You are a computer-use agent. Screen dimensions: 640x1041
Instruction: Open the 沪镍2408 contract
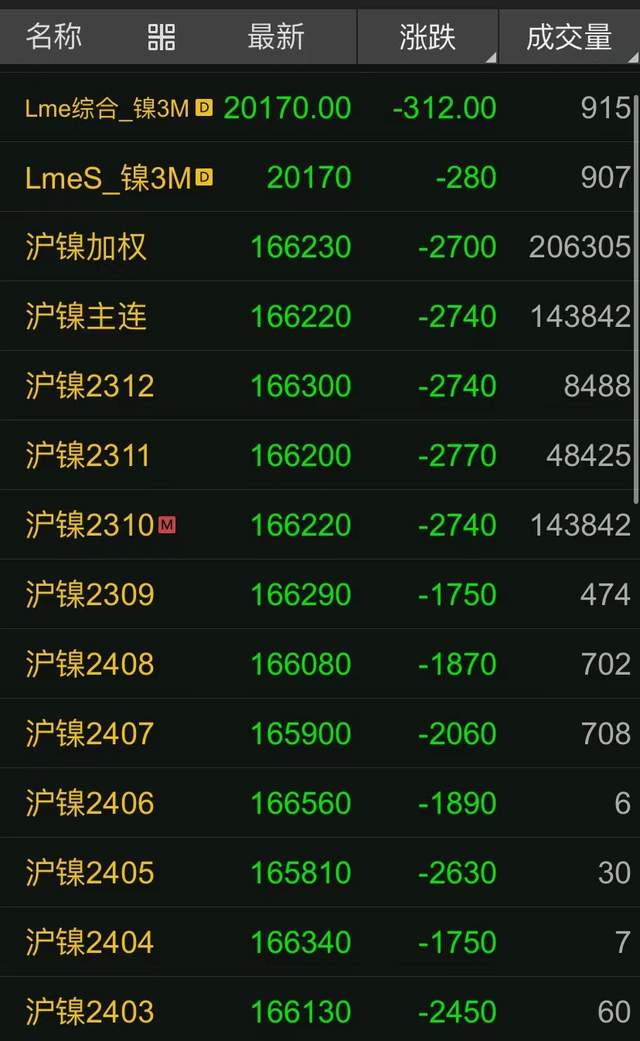(90, 664)
